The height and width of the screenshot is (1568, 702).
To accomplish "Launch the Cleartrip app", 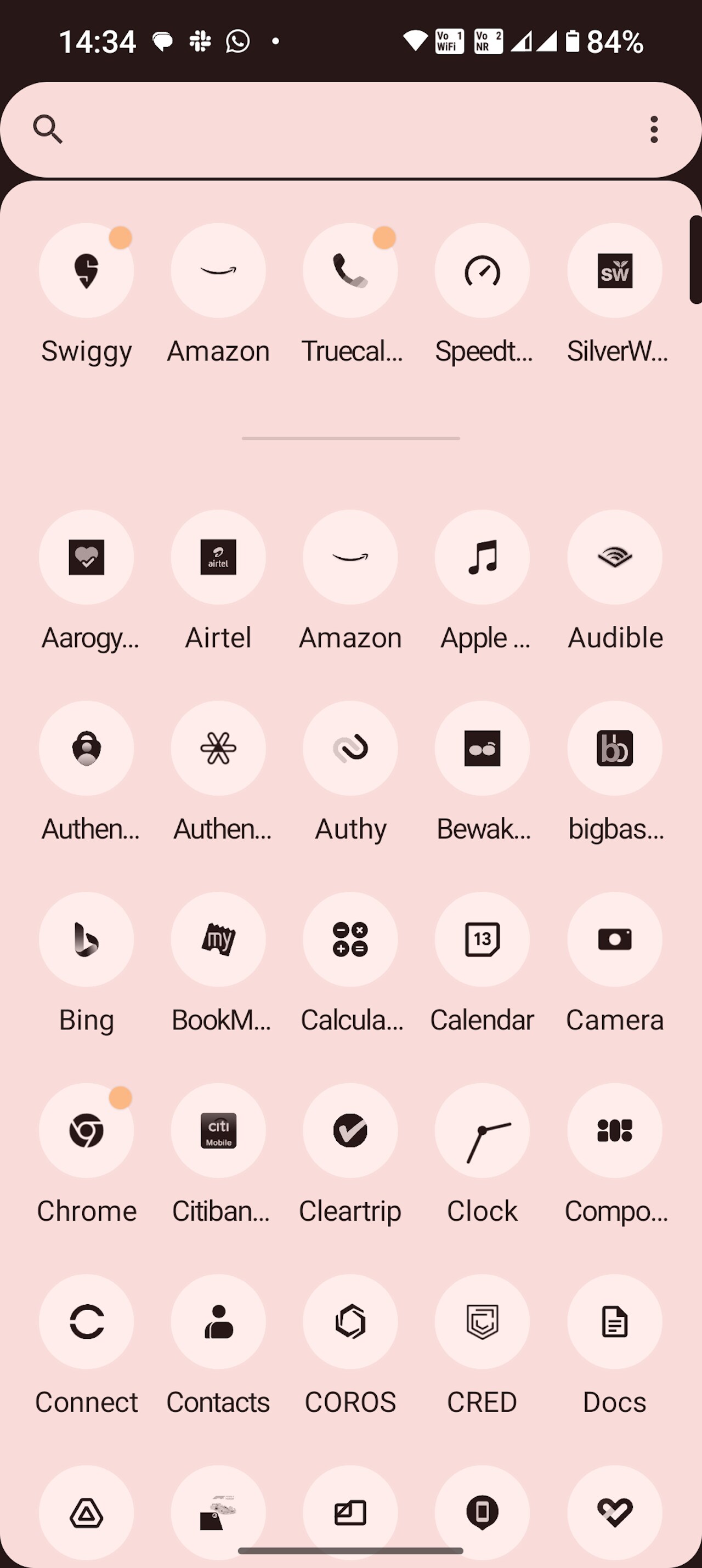I will [x=350, y=1130].
